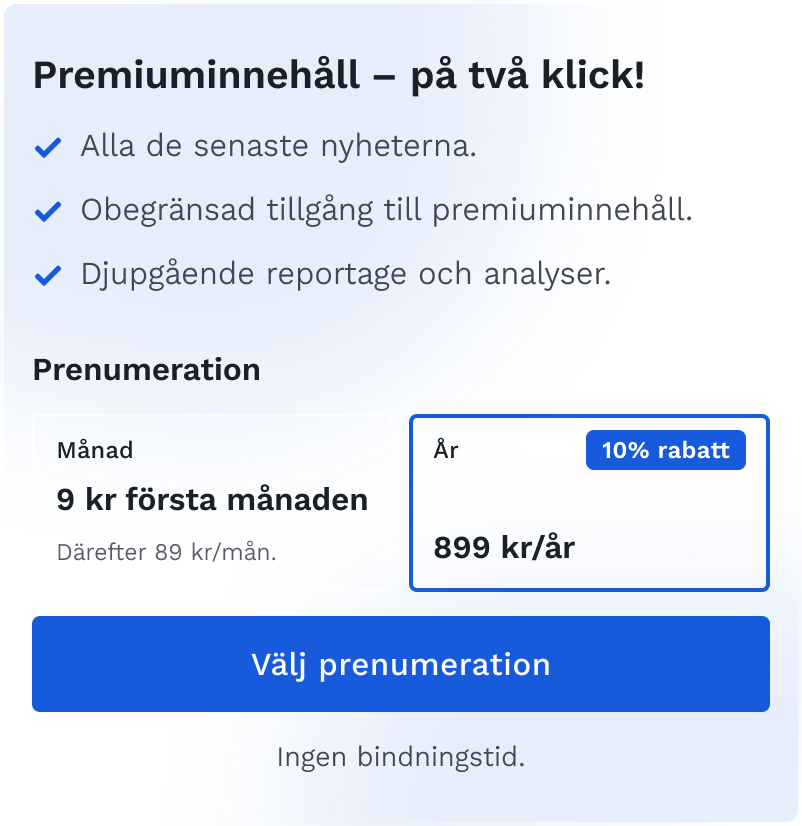This screenshot has width=802, height=826.
Task: Click the "899 kr/år" yearly price
Action: pyautogui.click(x=503, y=547)
